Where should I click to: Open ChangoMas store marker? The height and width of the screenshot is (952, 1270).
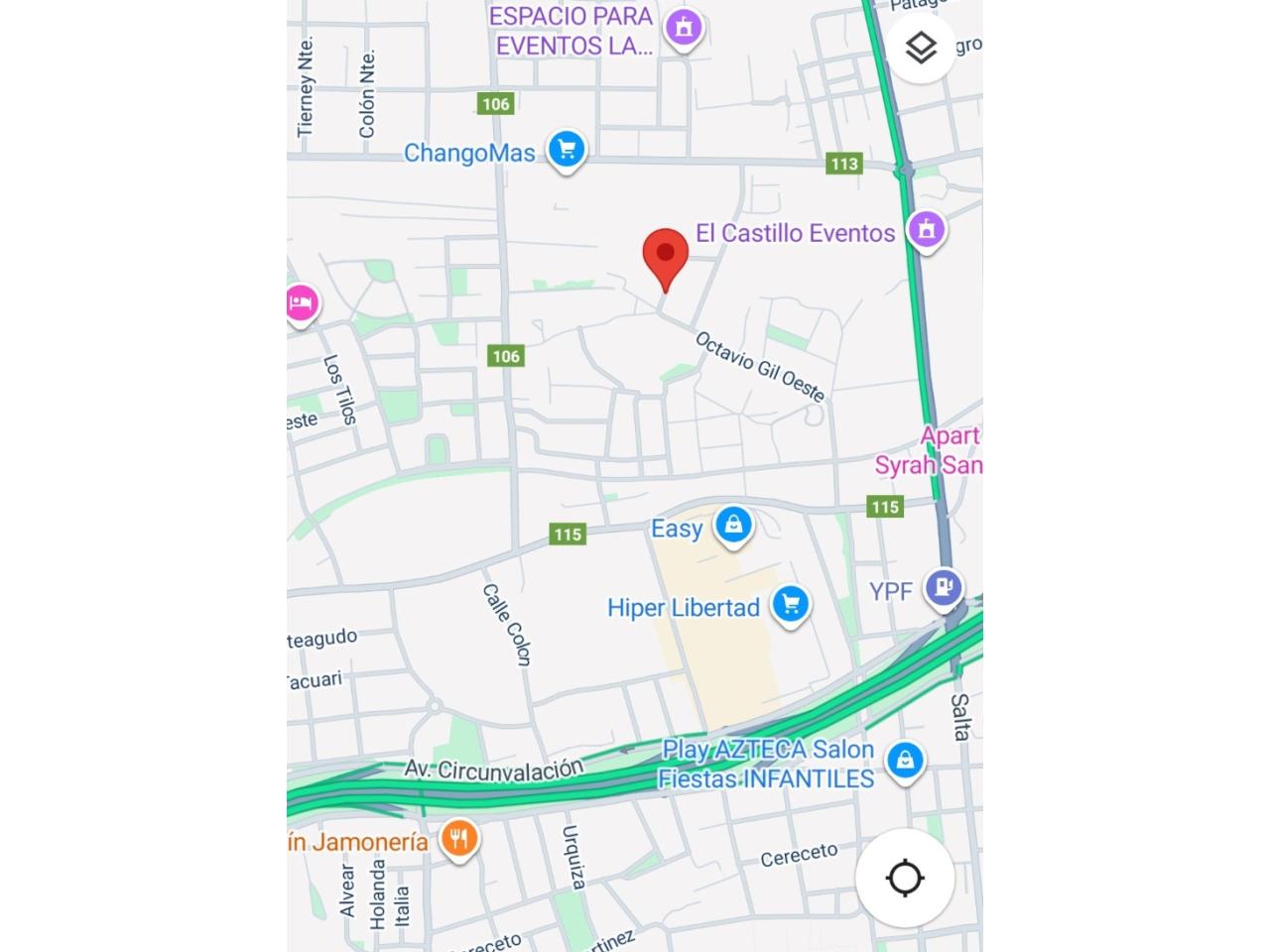(x=567, y=151)
